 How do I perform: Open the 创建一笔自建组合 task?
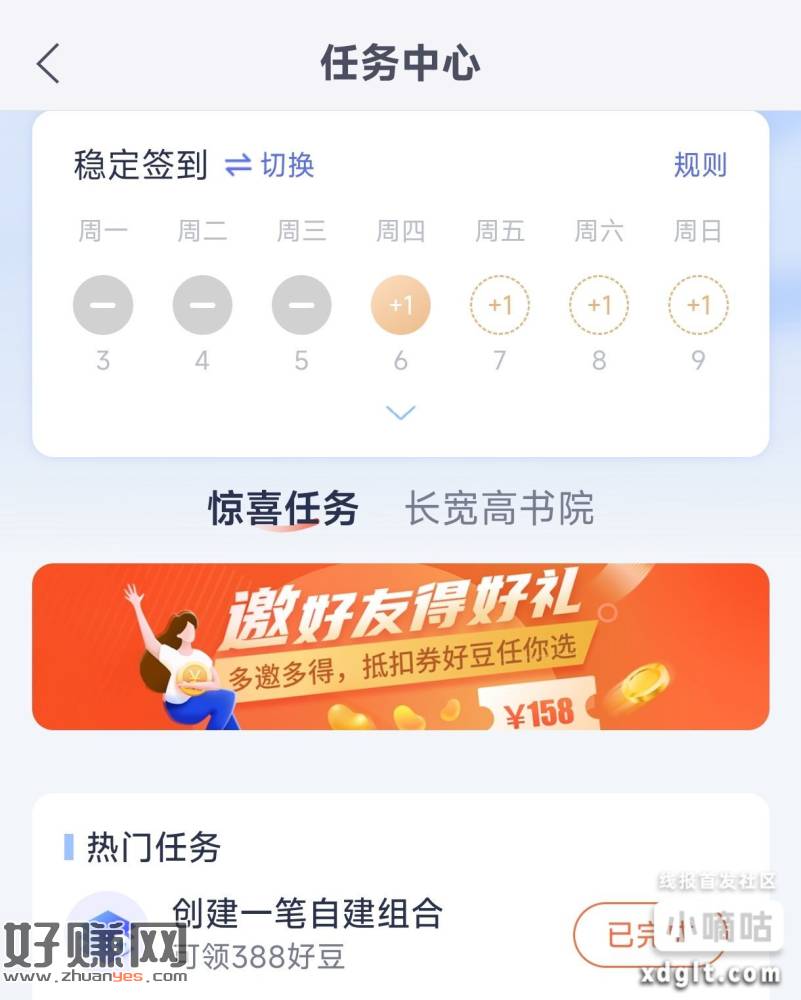[307, 913]
